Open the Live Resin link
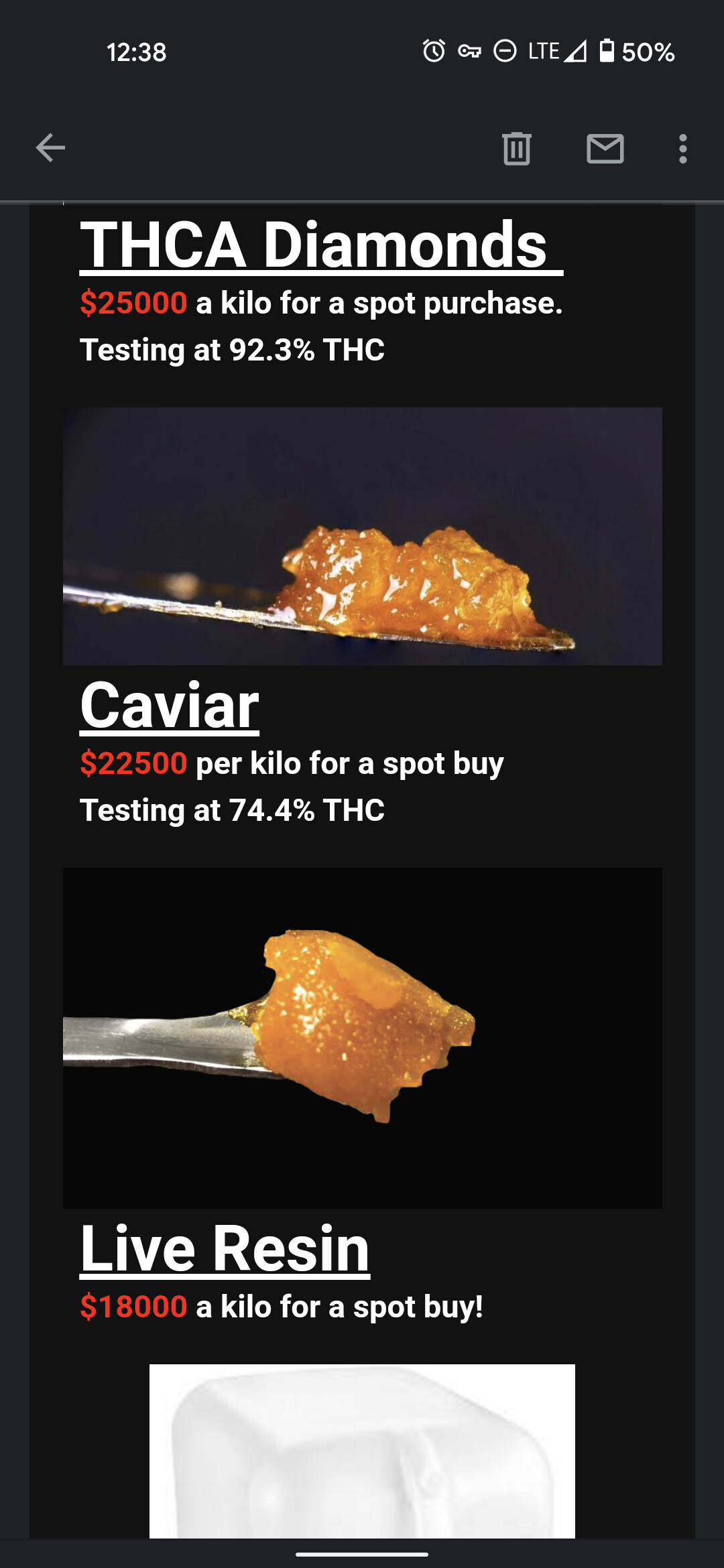 click(225, 1248)
